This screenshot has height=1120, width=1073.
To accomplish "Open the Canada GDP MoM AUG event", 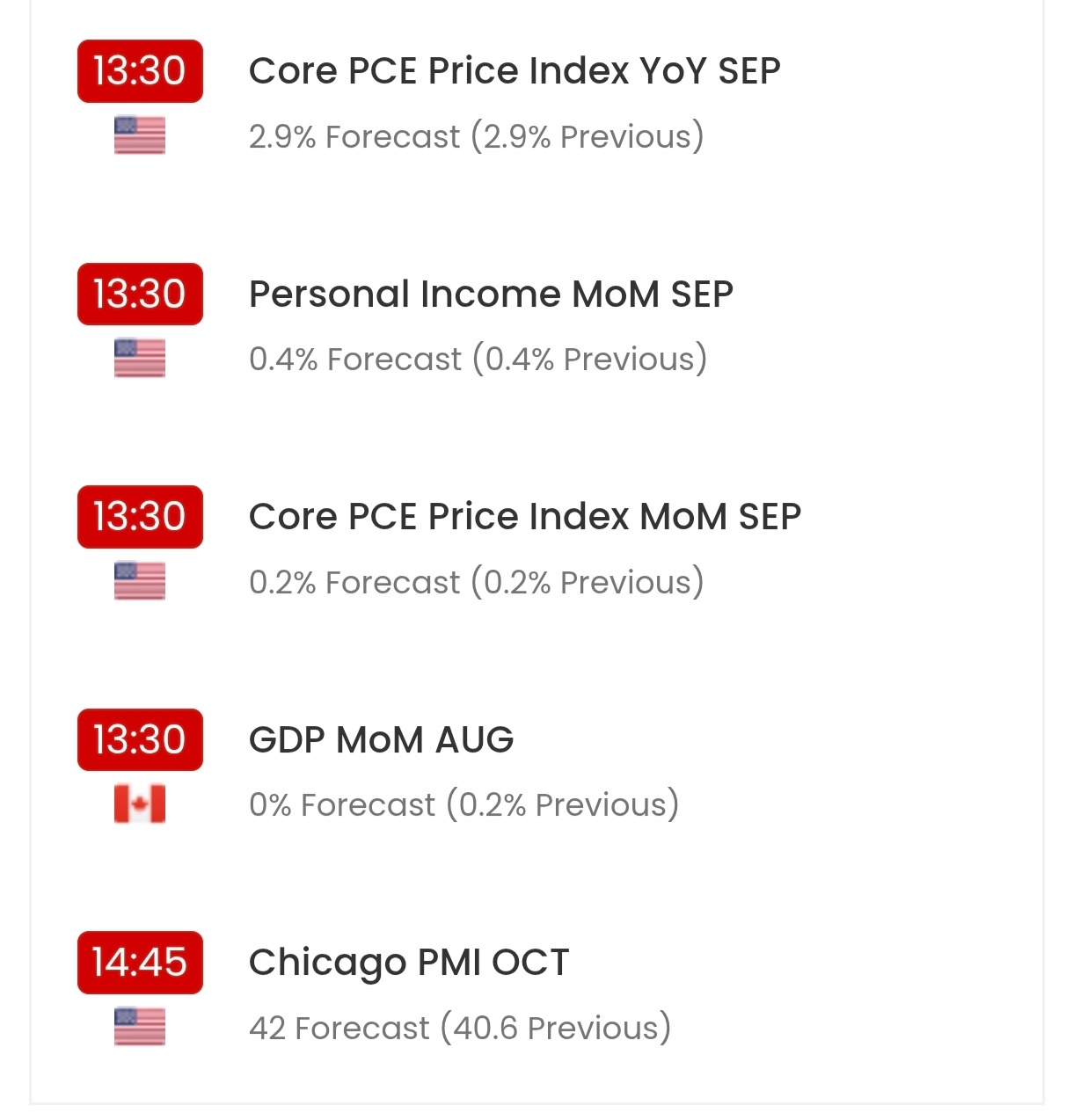I will coord(381,740).
